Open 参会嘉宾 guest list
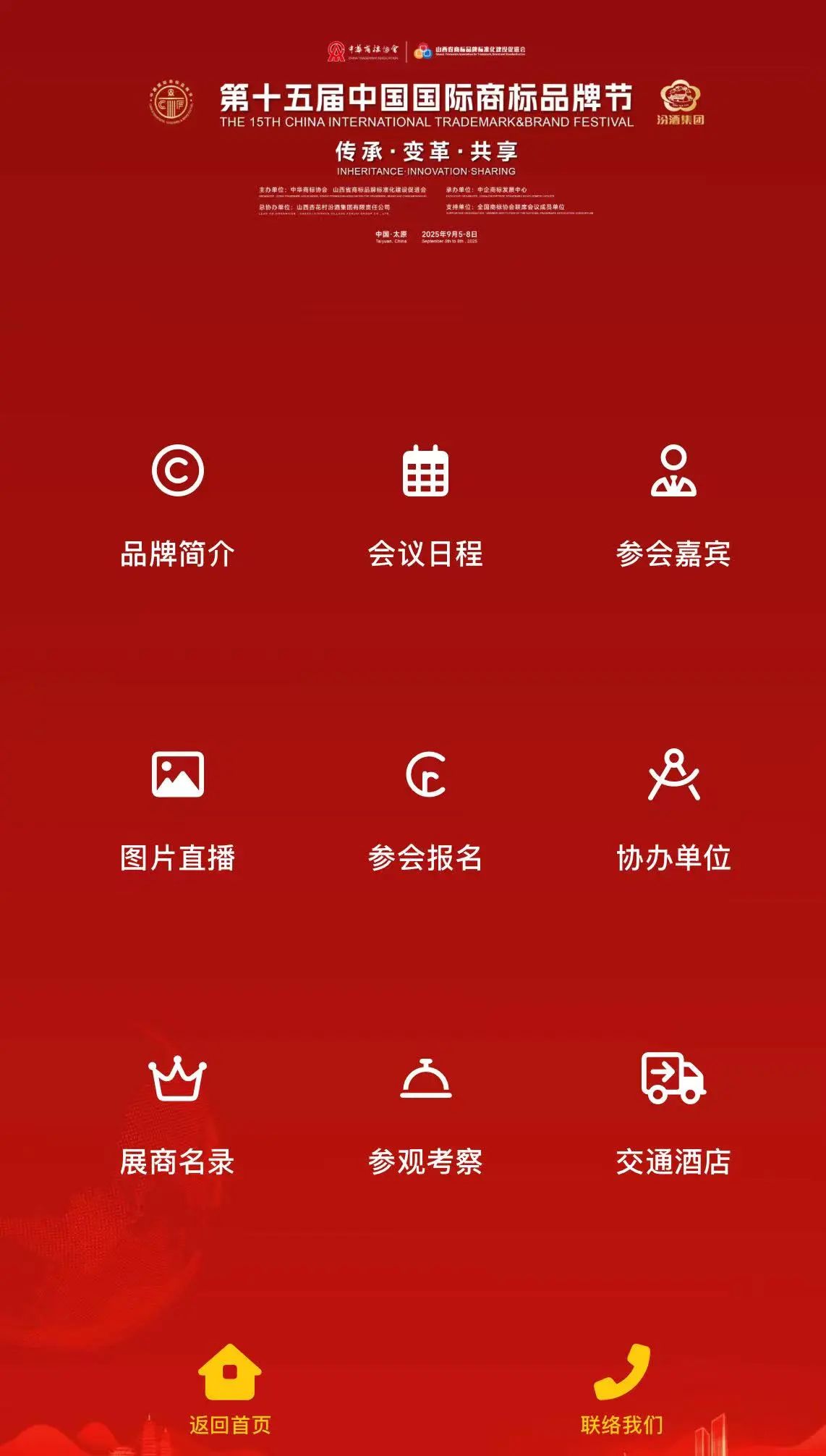The width and height of the screenshot is (826, 1456). tap(673, 507)
